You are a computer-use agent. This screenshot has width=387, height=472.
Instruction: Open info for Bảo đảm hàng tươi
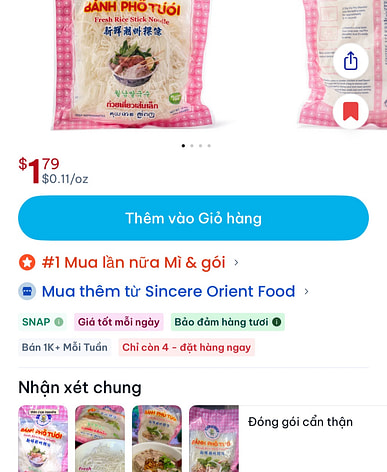click(277, 322)
